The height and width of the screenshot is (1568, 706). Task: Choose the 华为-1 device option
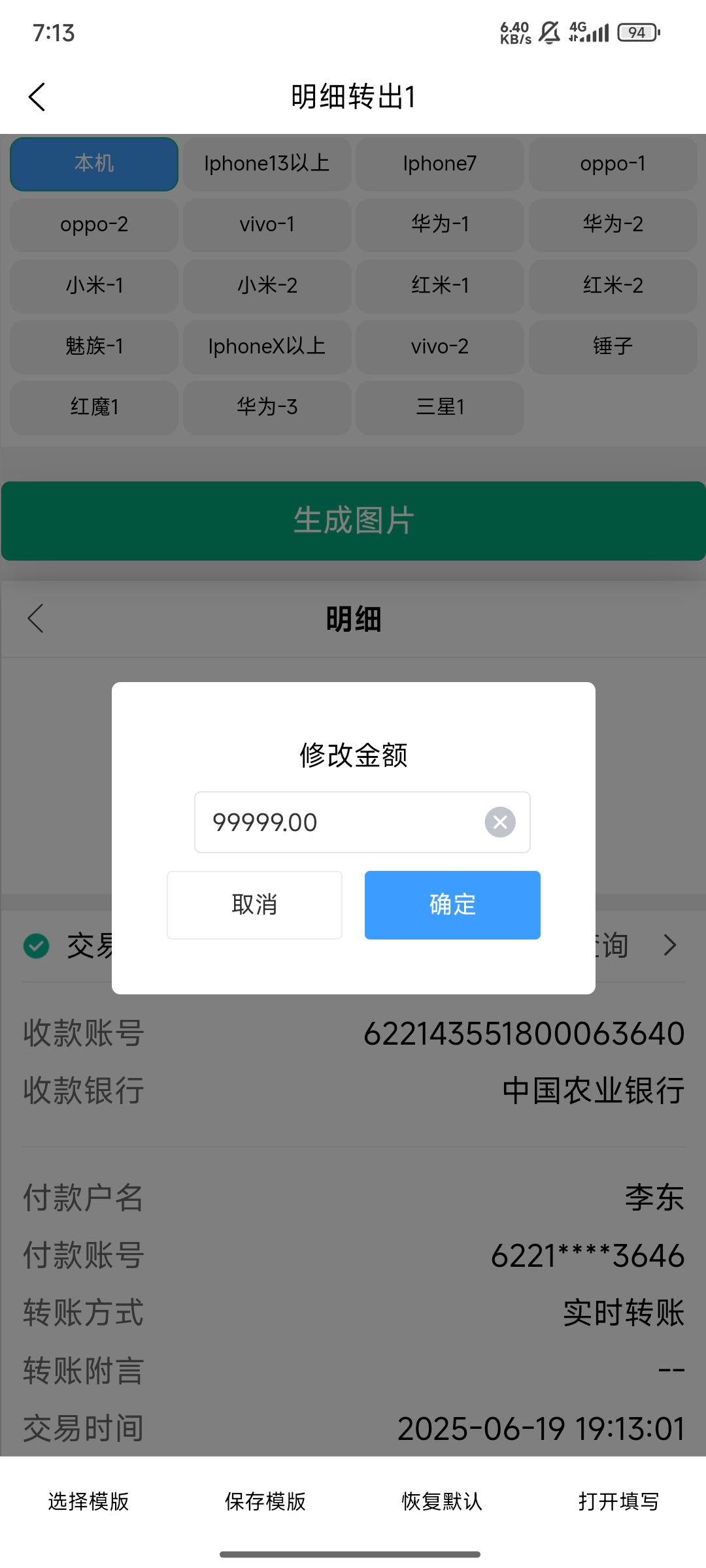tap(440, 224)
